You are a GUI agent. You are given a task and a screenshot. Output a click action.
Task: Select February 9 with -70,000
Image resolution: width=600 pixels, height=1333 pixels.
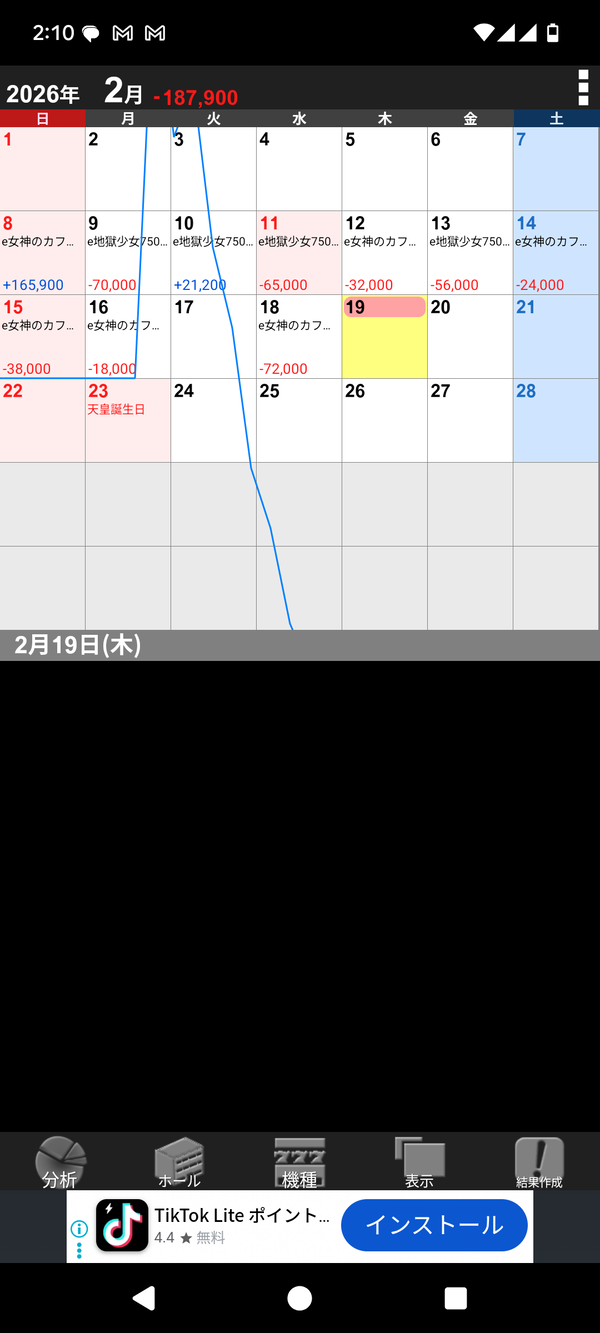coord(128,252)
